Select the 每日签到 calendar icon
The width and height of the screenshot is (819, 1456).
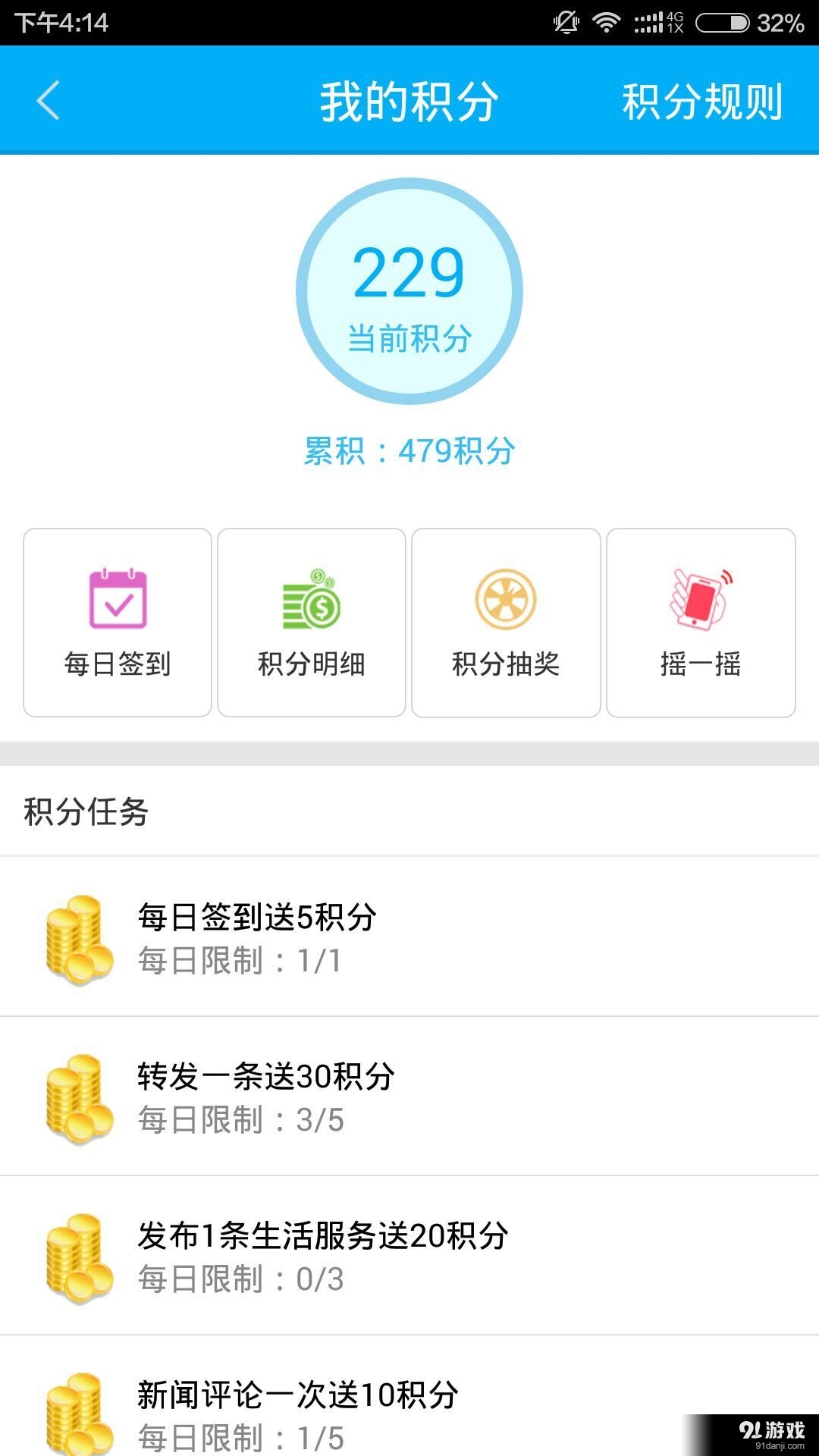point(116,599)
